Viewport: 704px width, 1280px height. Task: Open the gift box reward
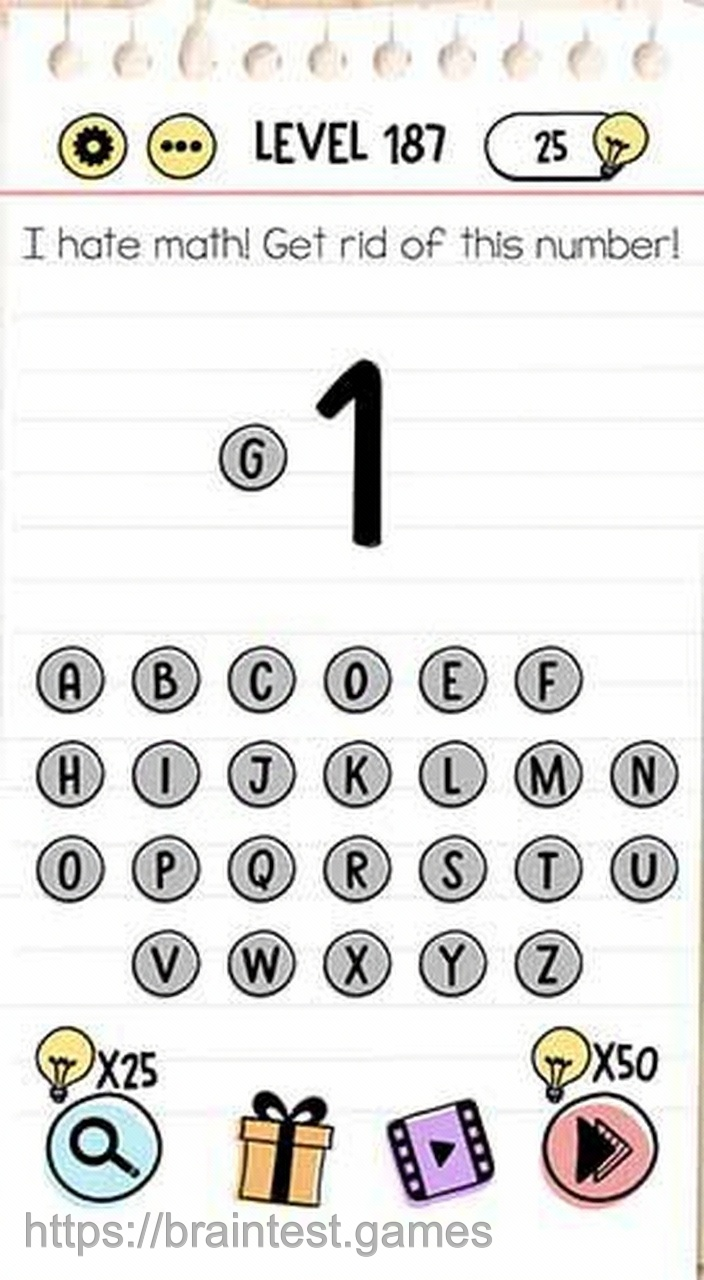[x=285, y=1149]
